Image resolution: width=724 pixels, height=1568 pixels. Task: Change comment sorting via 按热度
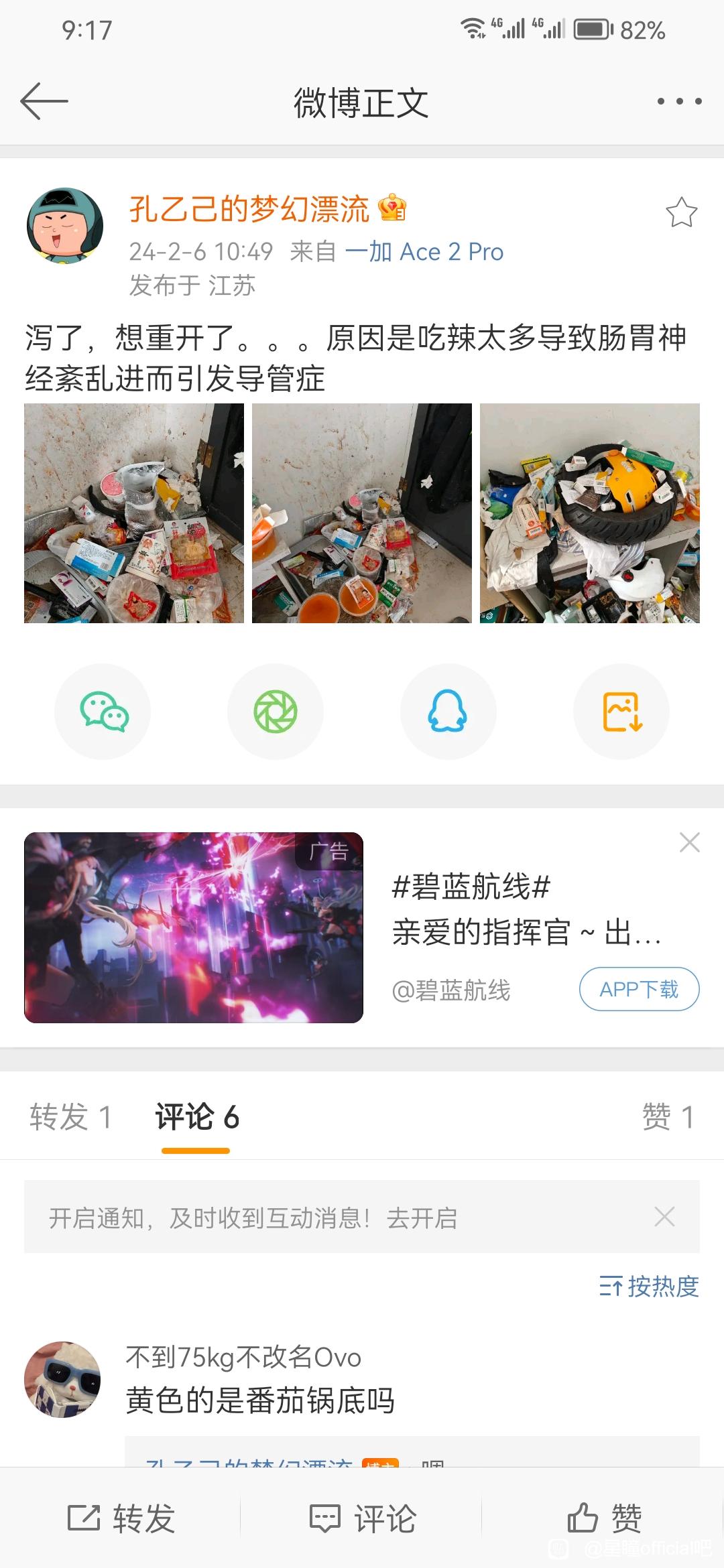click(x=649, y=1287)
